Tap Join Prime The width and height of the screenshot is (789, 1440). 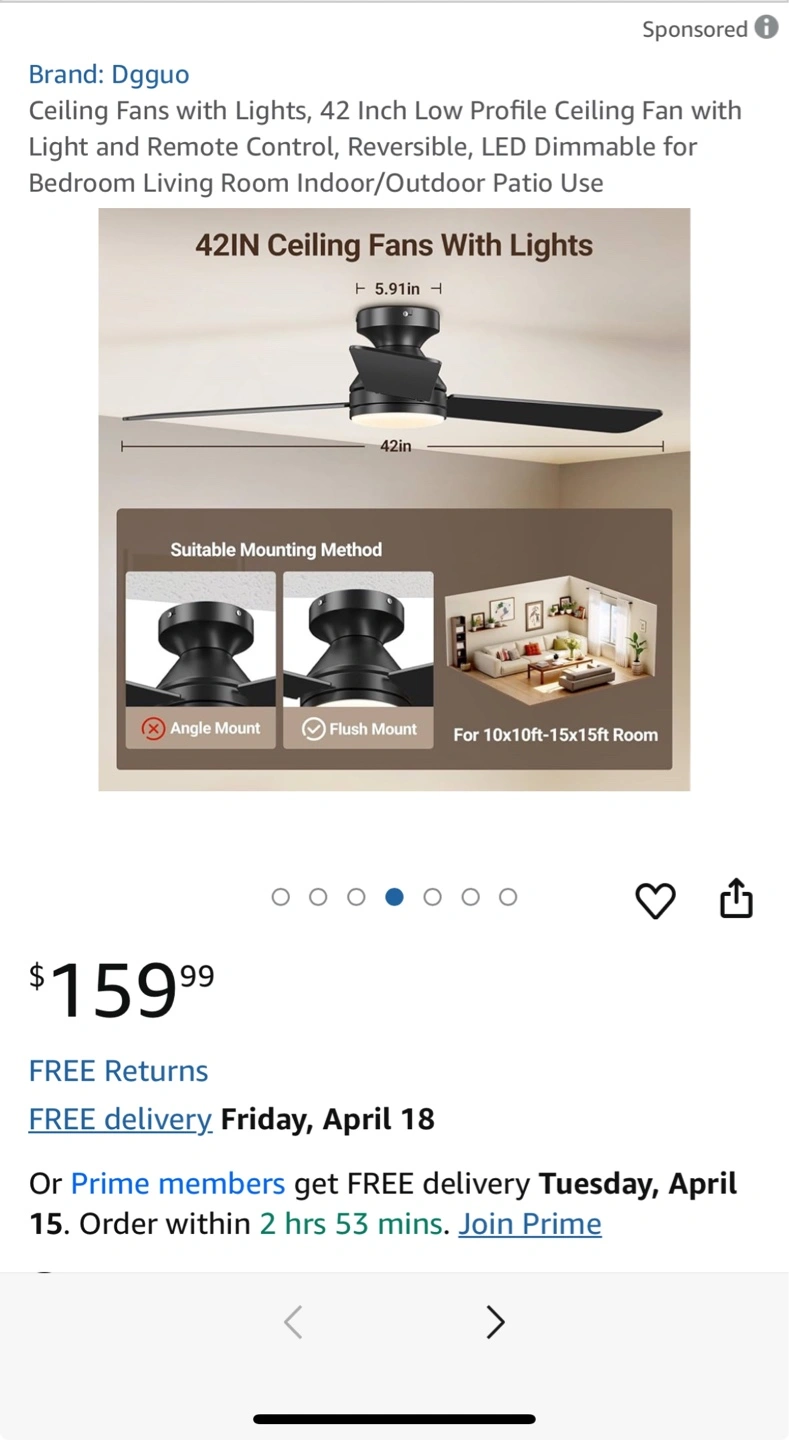530,1224
